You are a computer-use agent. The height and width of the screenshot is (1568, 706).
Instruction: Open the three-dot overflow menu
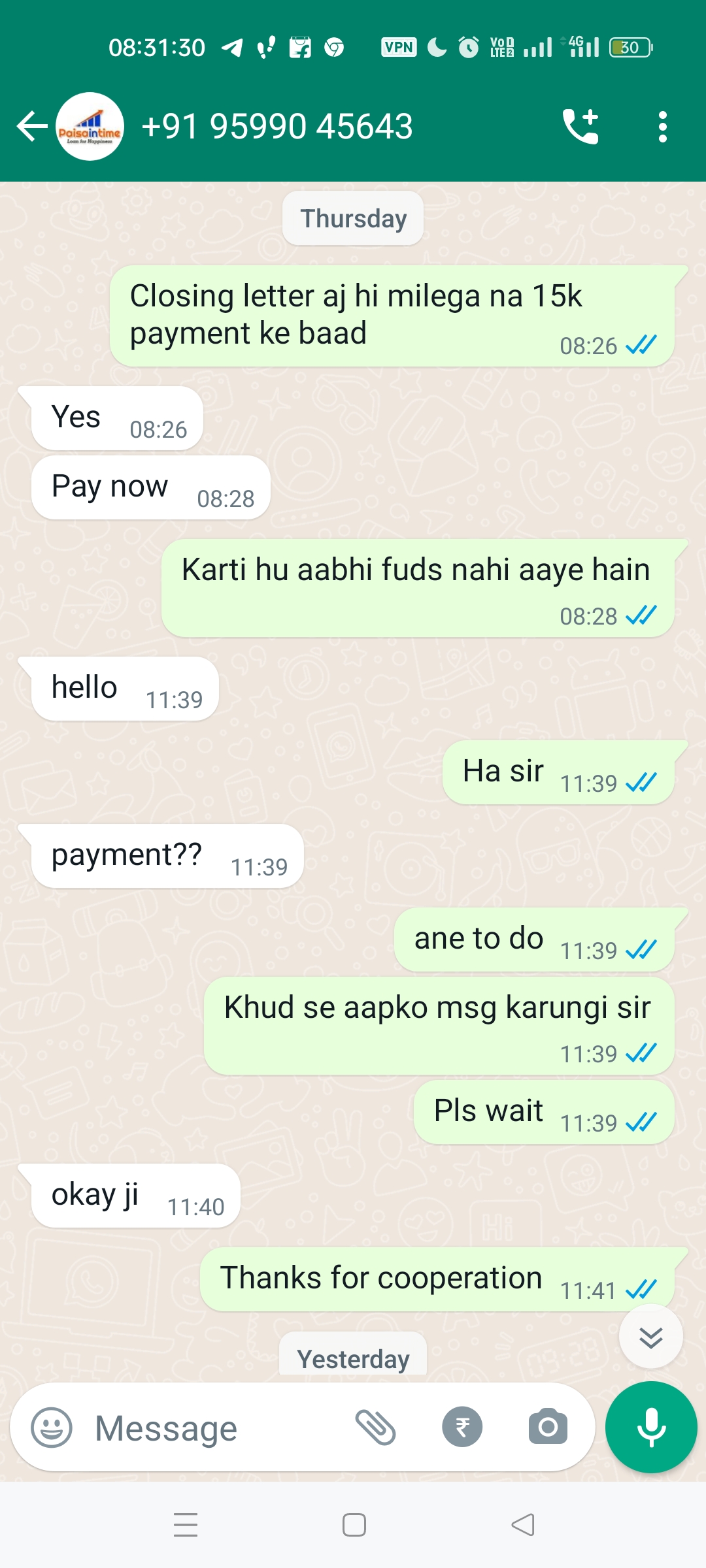(662, 126)
